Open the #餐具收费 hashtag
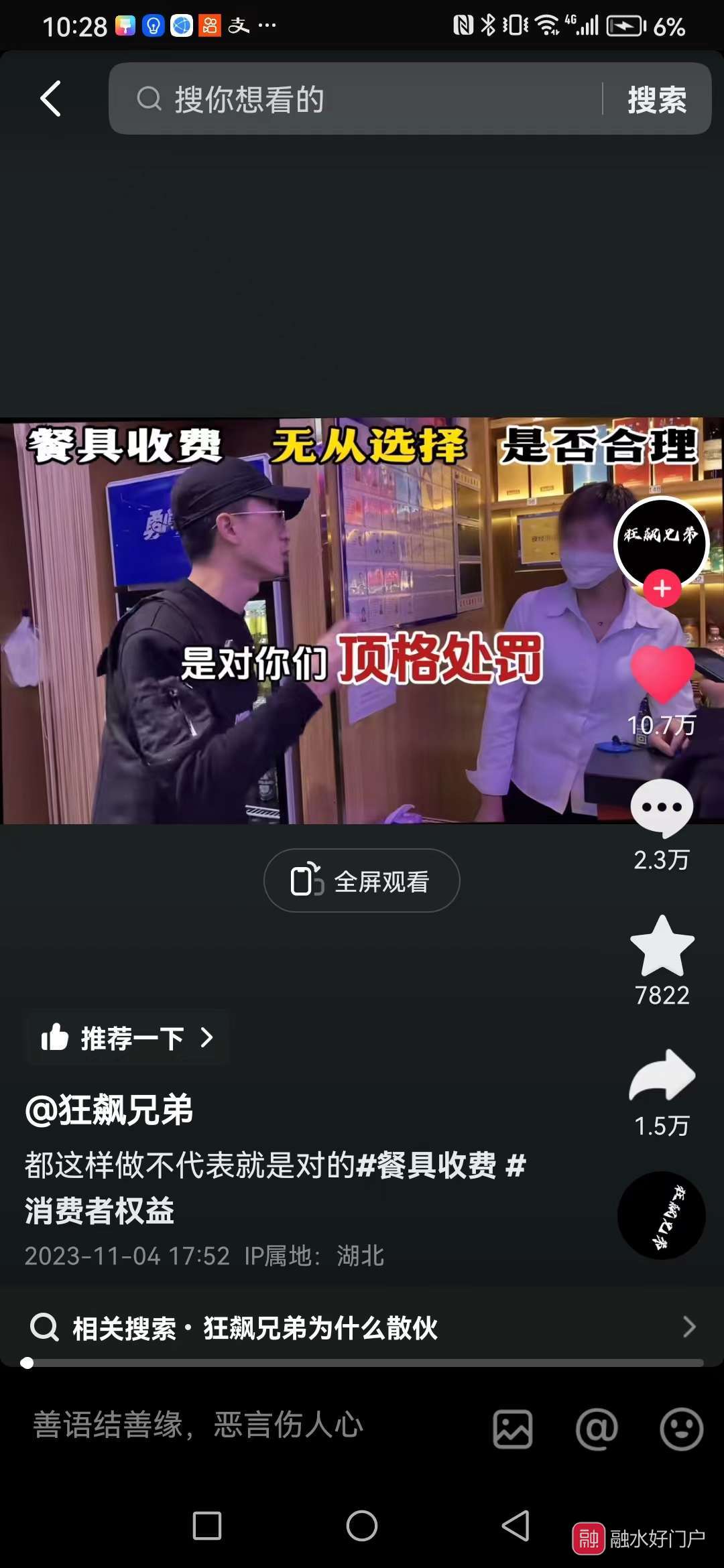The width and height of the screenshot is (724, 1568). (x=426, y=1165)
